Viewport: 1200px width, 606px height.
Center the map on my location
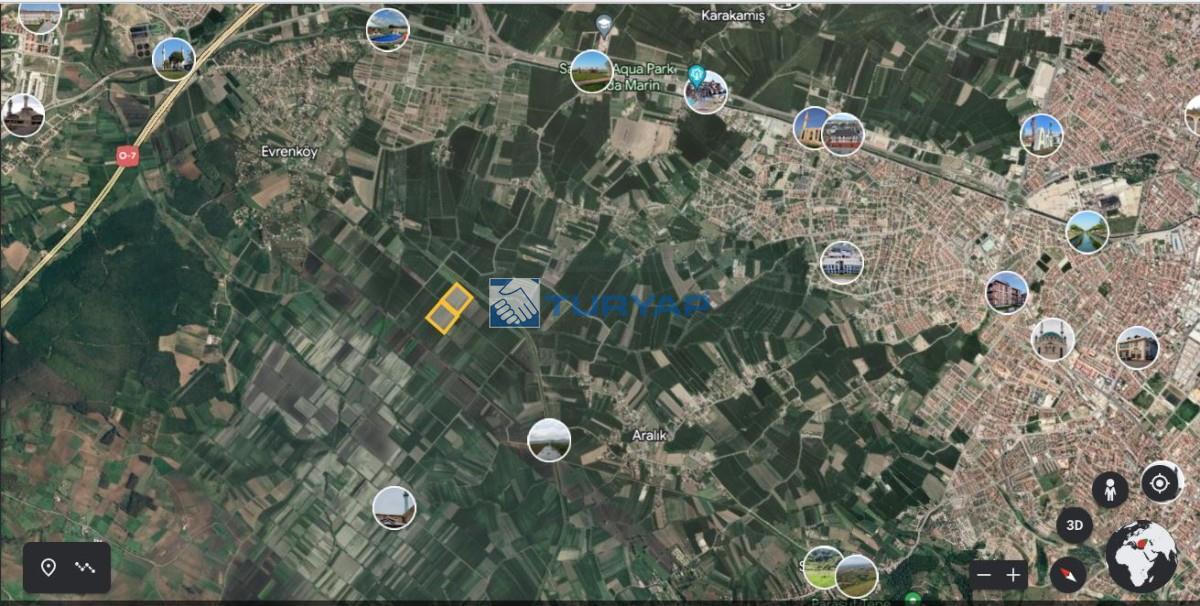(1160, 483)
